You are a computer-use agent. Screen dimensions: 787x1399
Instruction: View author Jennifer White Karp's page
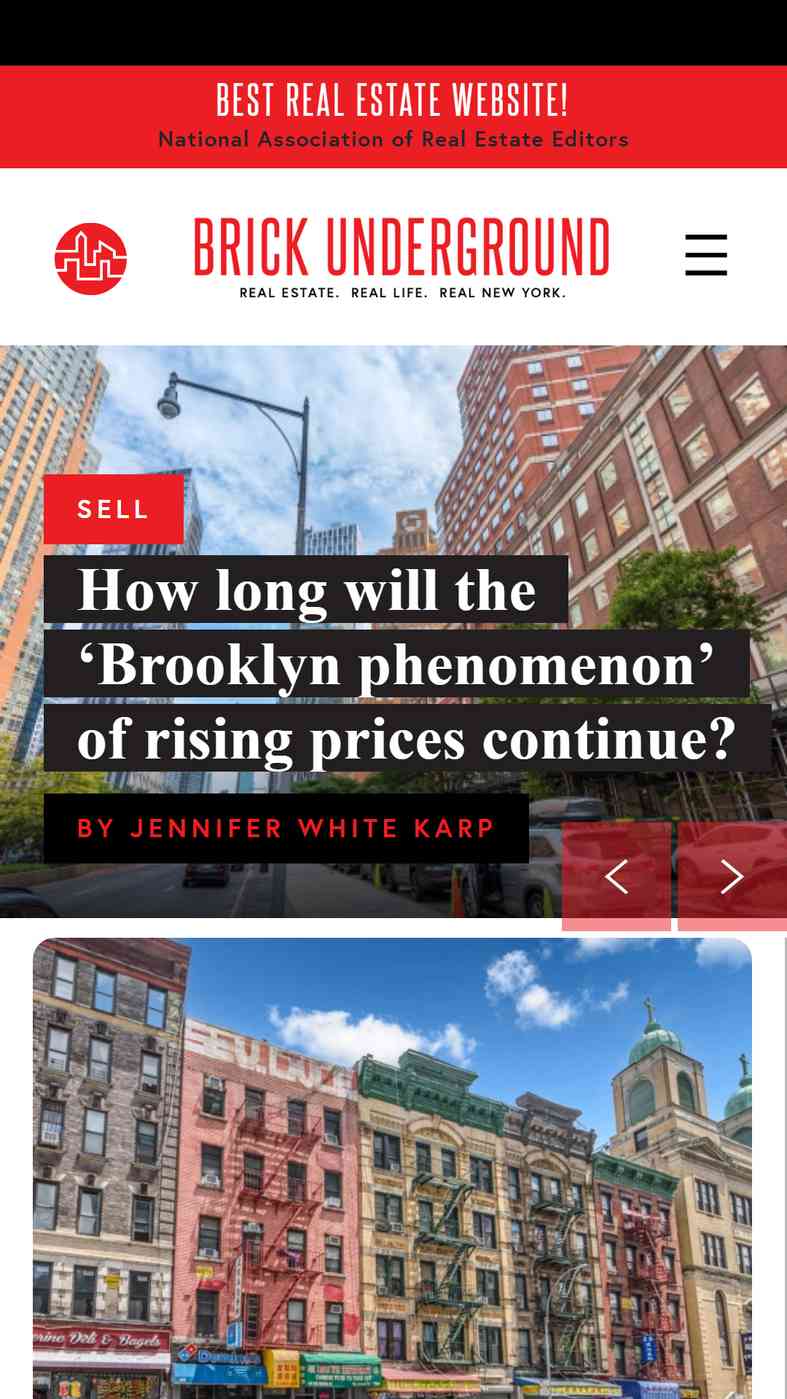(286, 828)
